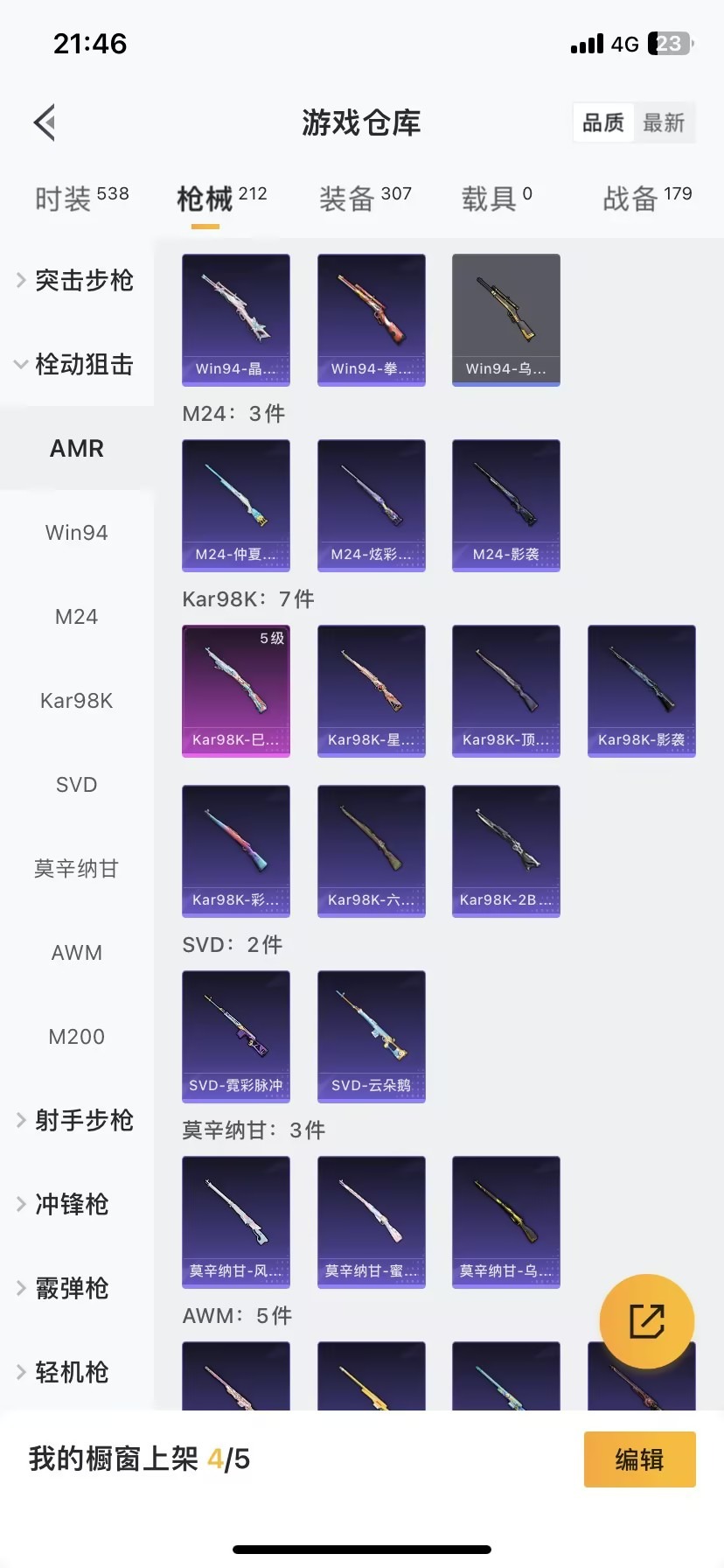Open the SVD-霓彩脉冲 skin

tap(236, 1036)
